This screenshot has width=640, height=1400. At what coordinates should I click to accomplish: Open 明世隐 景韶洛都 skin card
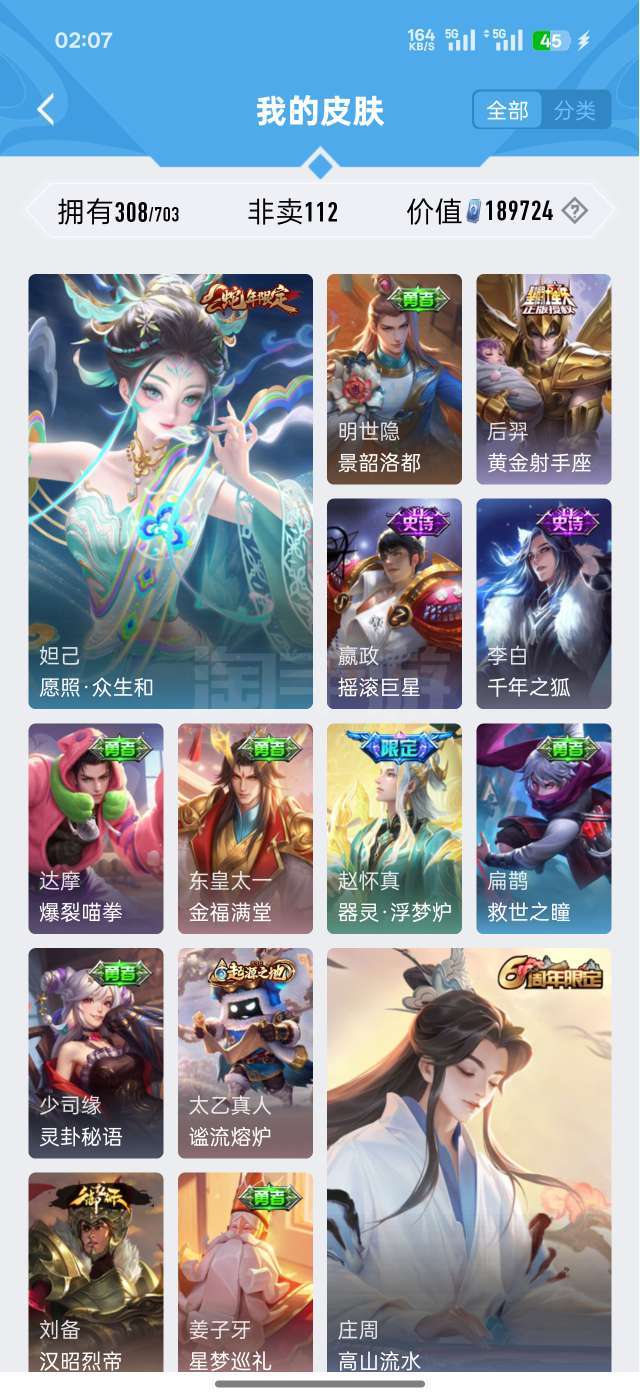click(394, 379)
